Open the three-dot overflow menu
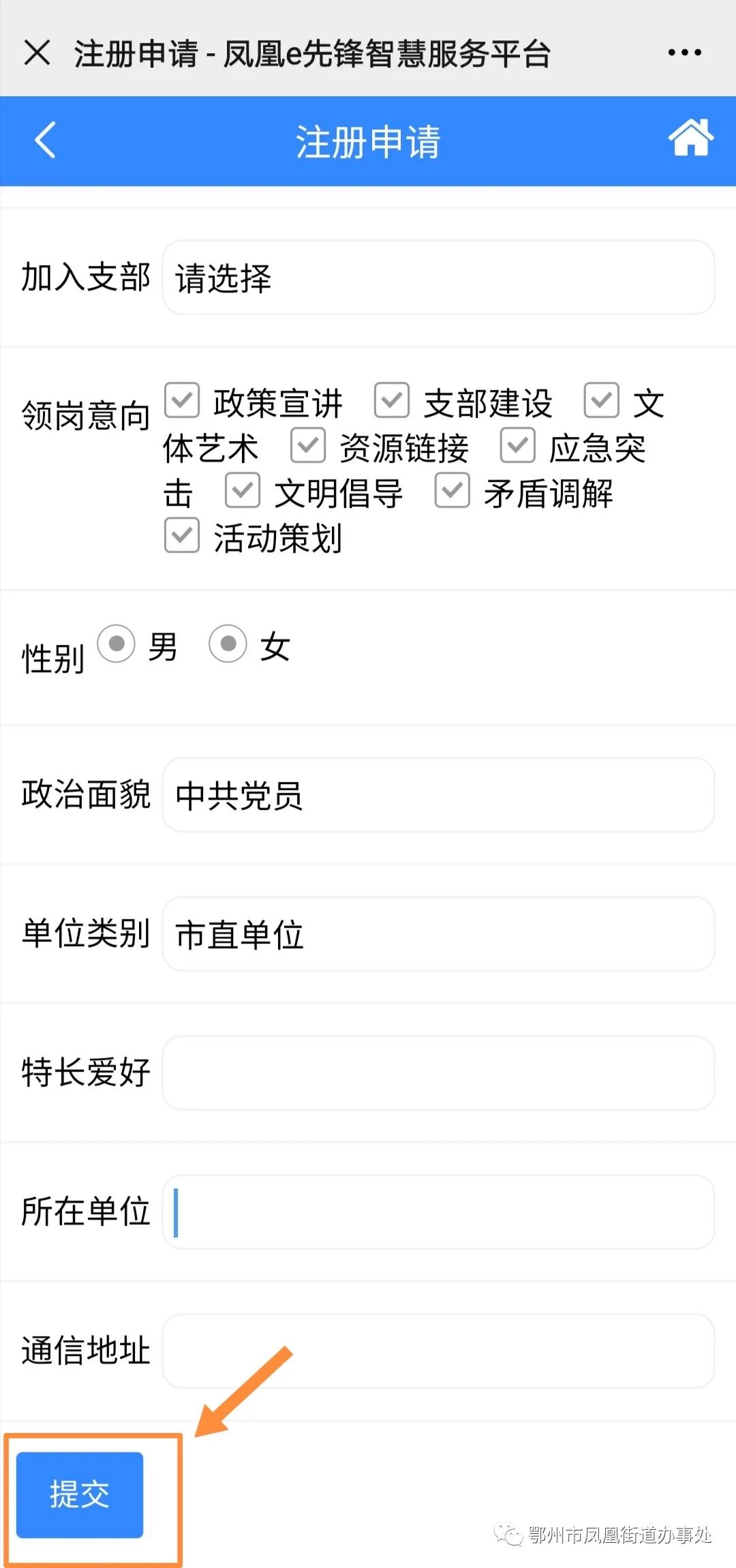The height and width of the screenshot is (1568, 736). pyautogui.click(x=684, y=52)
